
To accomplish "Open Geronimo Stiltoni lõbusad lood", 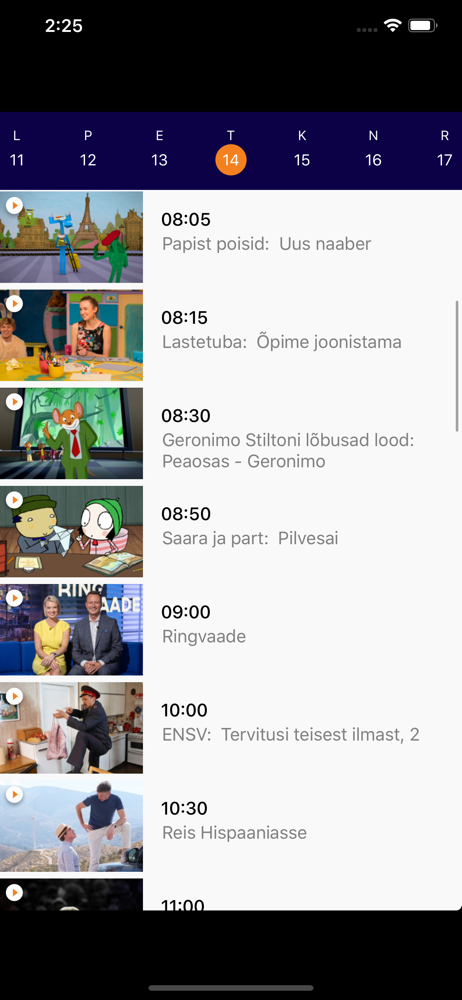I will coord(231,434).
